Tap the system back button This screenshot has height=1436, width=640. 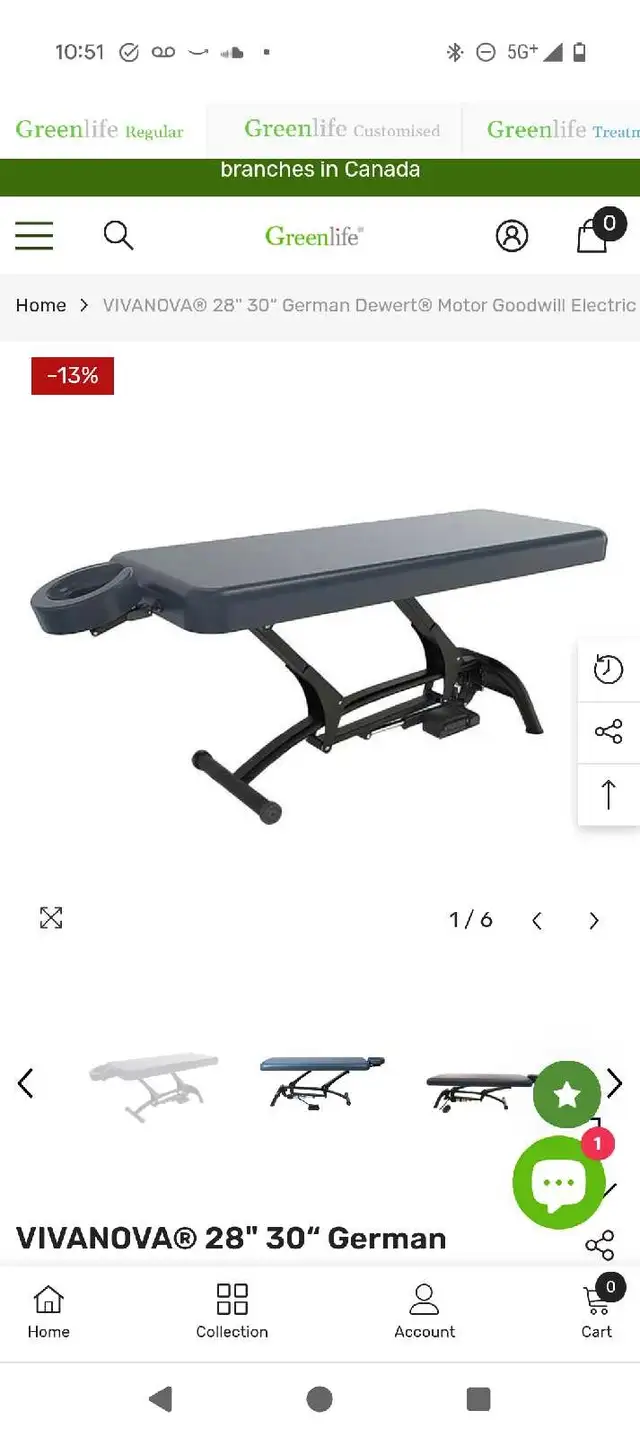pyautogui.click(x=160, y=1399)
